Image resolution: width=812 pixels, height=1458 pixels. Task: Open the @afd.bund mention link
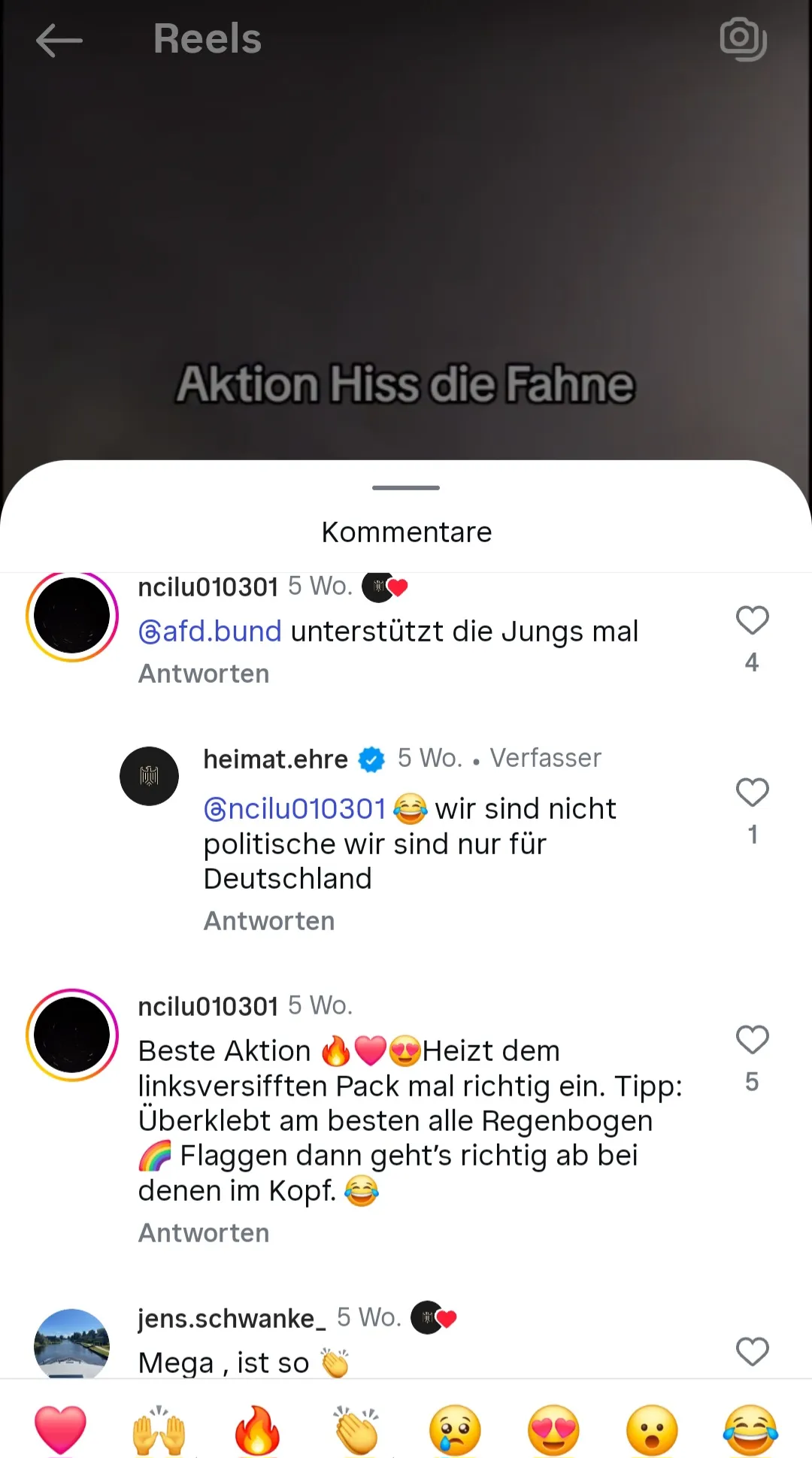[211, 632]
